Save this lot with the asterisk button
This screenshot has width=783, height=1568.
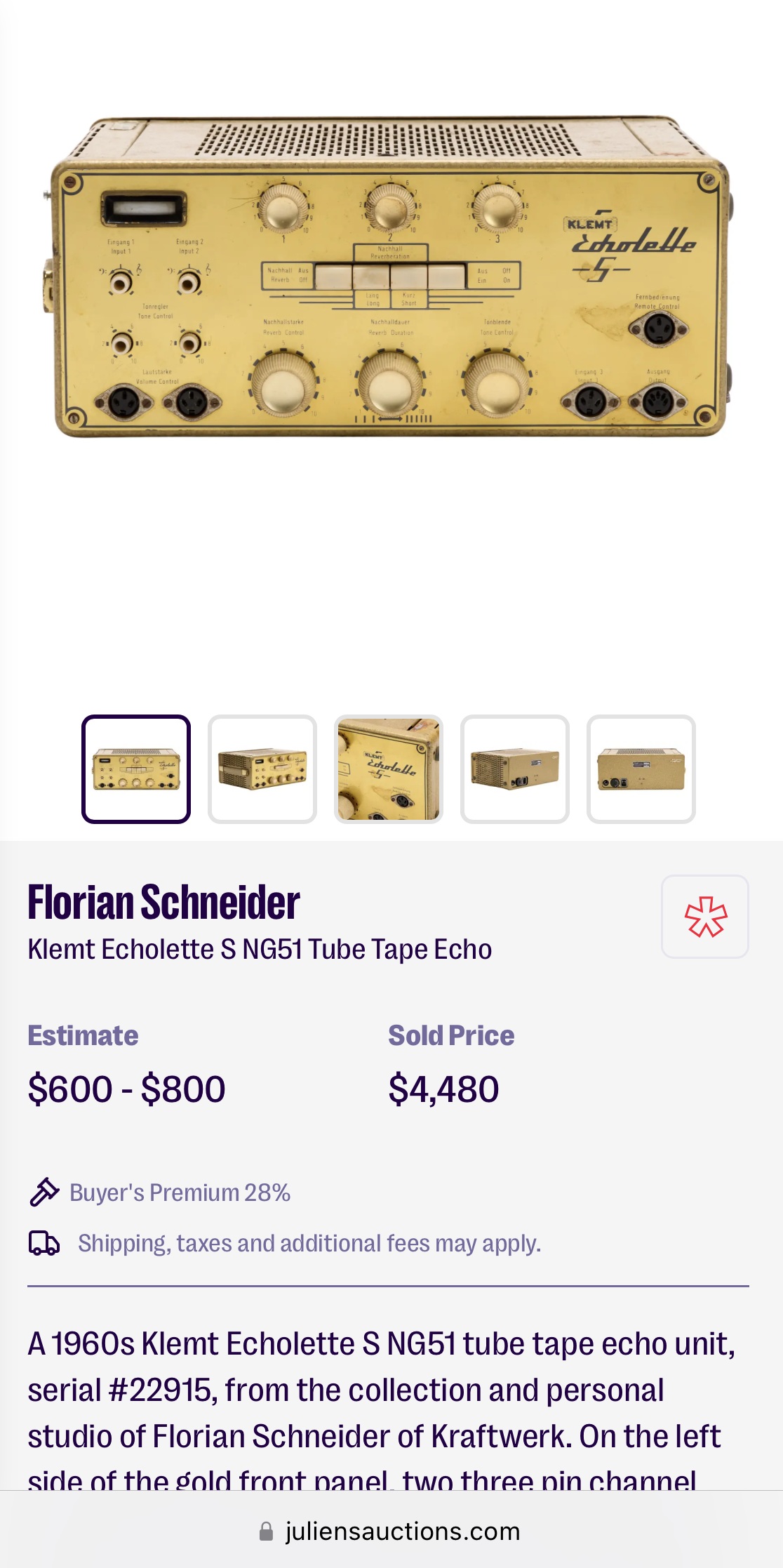pyautogui.click(x=705, y=916)
